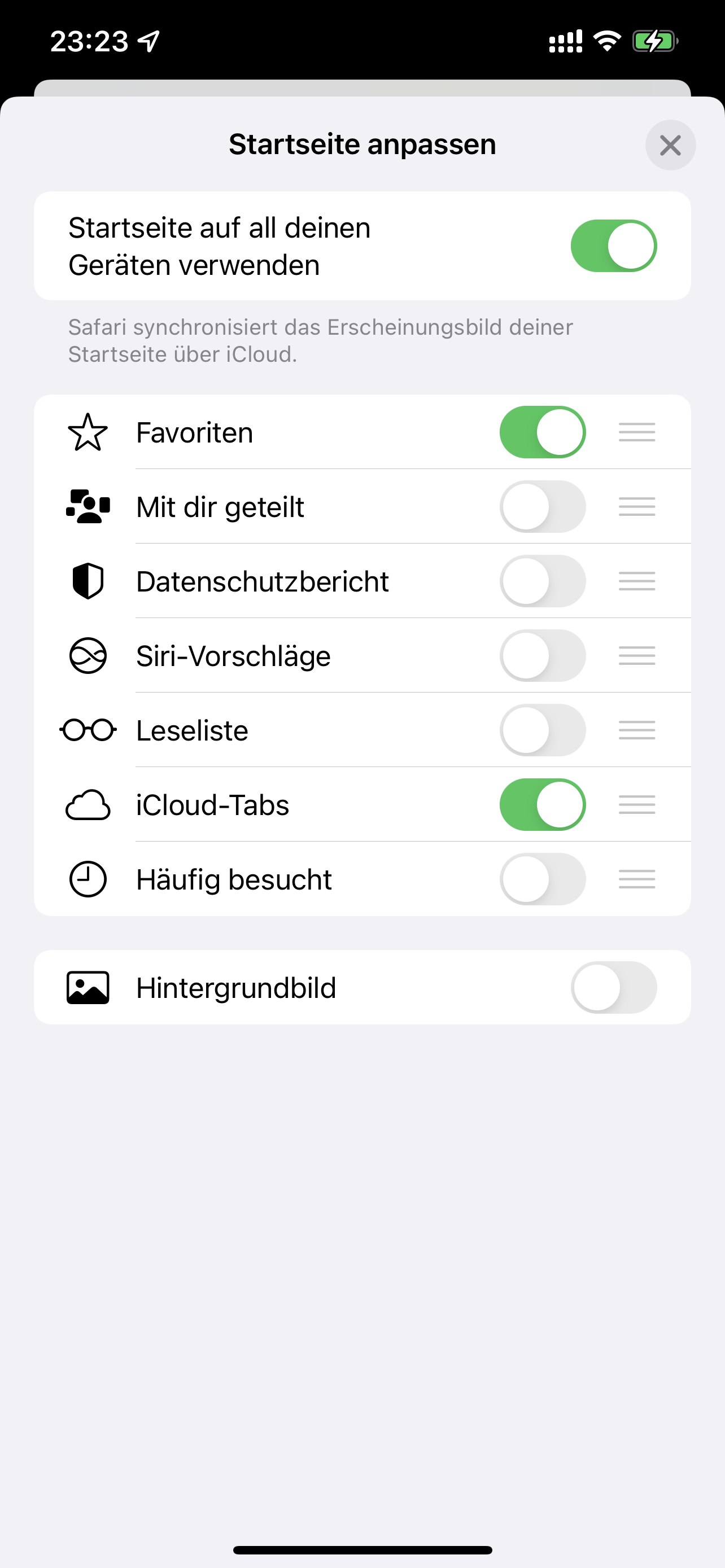Enable the Hintergrundbild switch
Viewport: 725px width, 1568px height.
click(613, 987)
